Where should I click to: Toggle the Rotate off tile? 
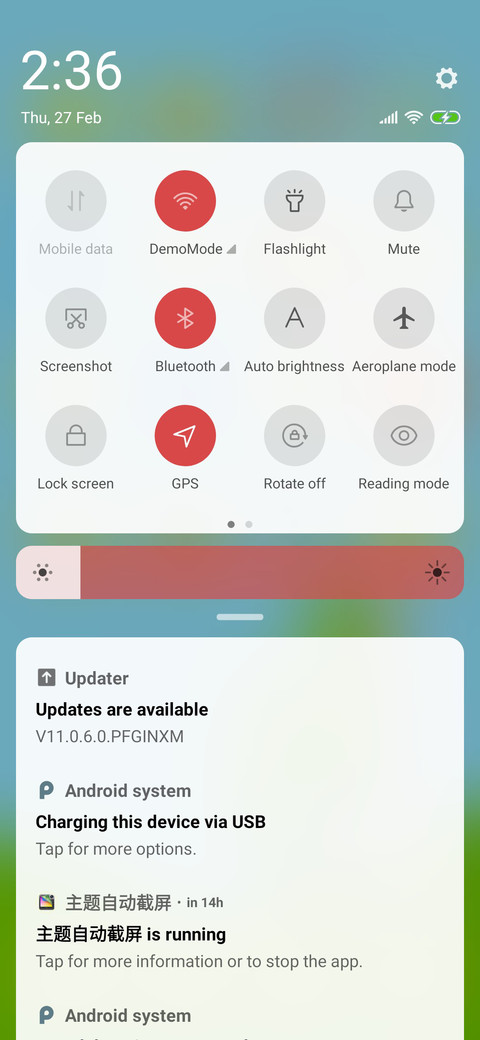(x=294, y=436)
